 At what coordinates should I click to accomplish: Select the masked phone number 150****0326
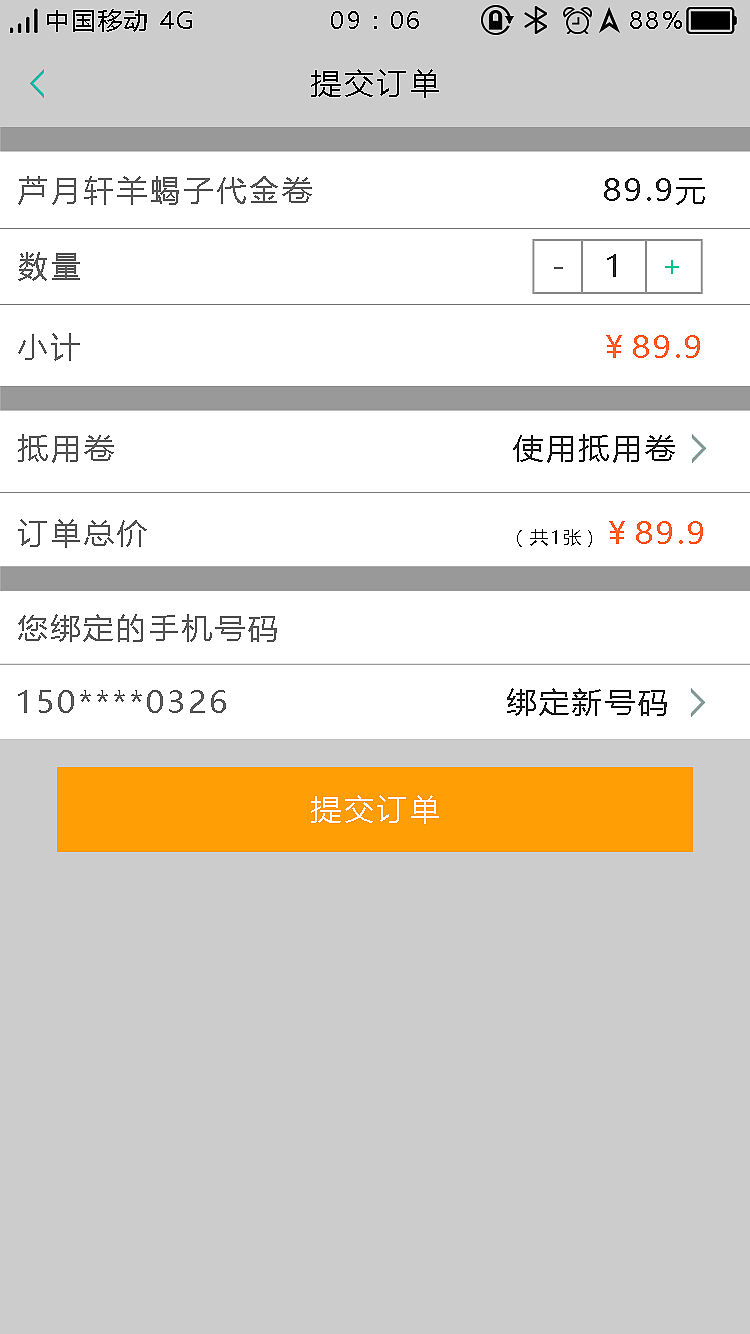(x=120, y=702)
